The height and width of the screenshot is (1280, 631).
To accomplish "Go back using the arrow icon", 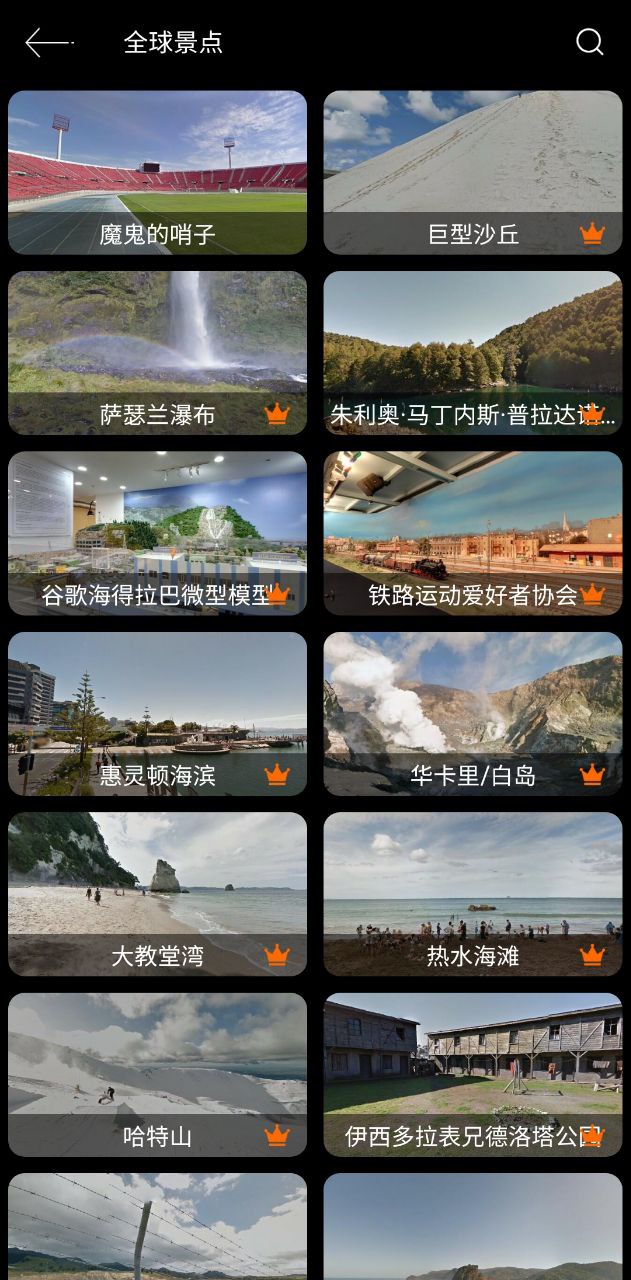I will pos(48,42).
